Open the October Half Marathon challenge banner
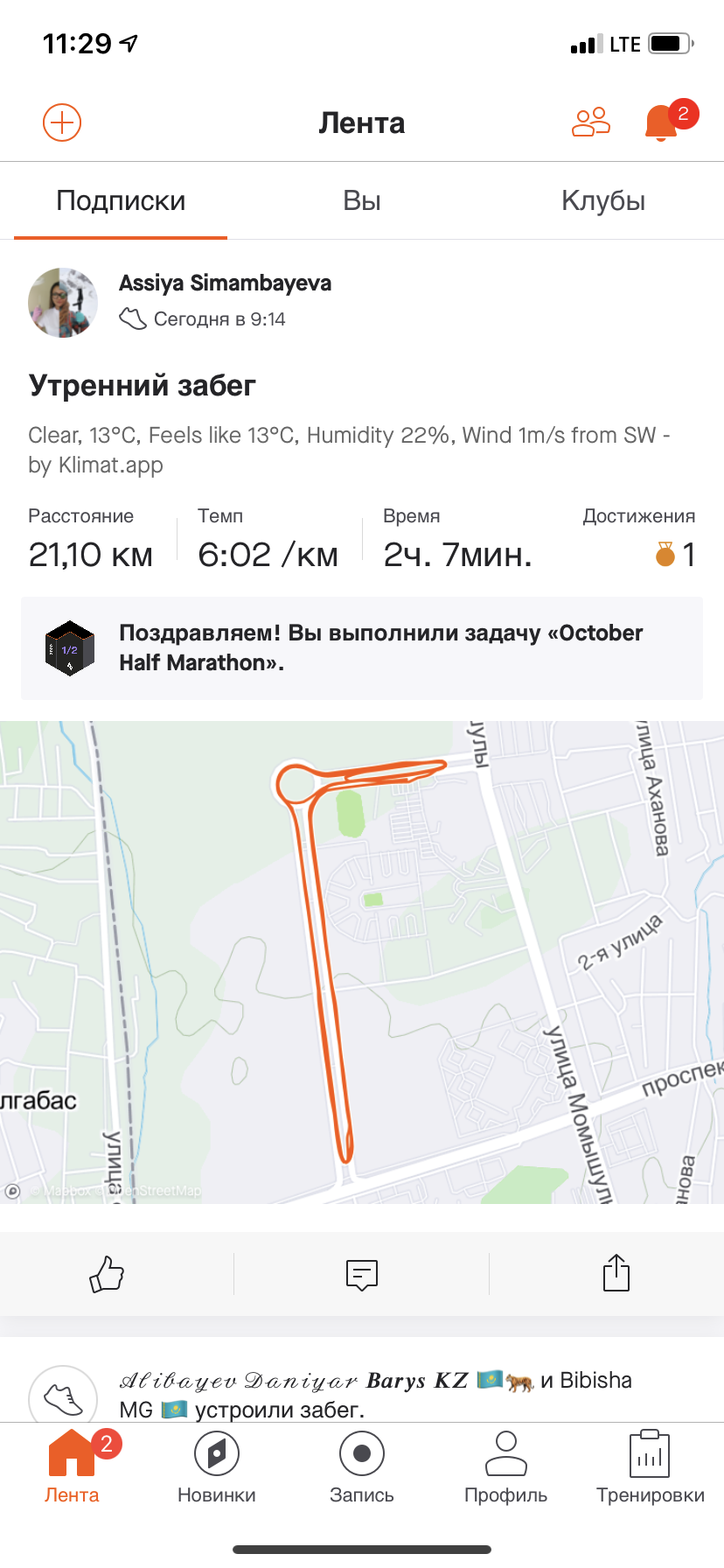The height and width of the screenshot is (1568, 724). pos(362,648)
